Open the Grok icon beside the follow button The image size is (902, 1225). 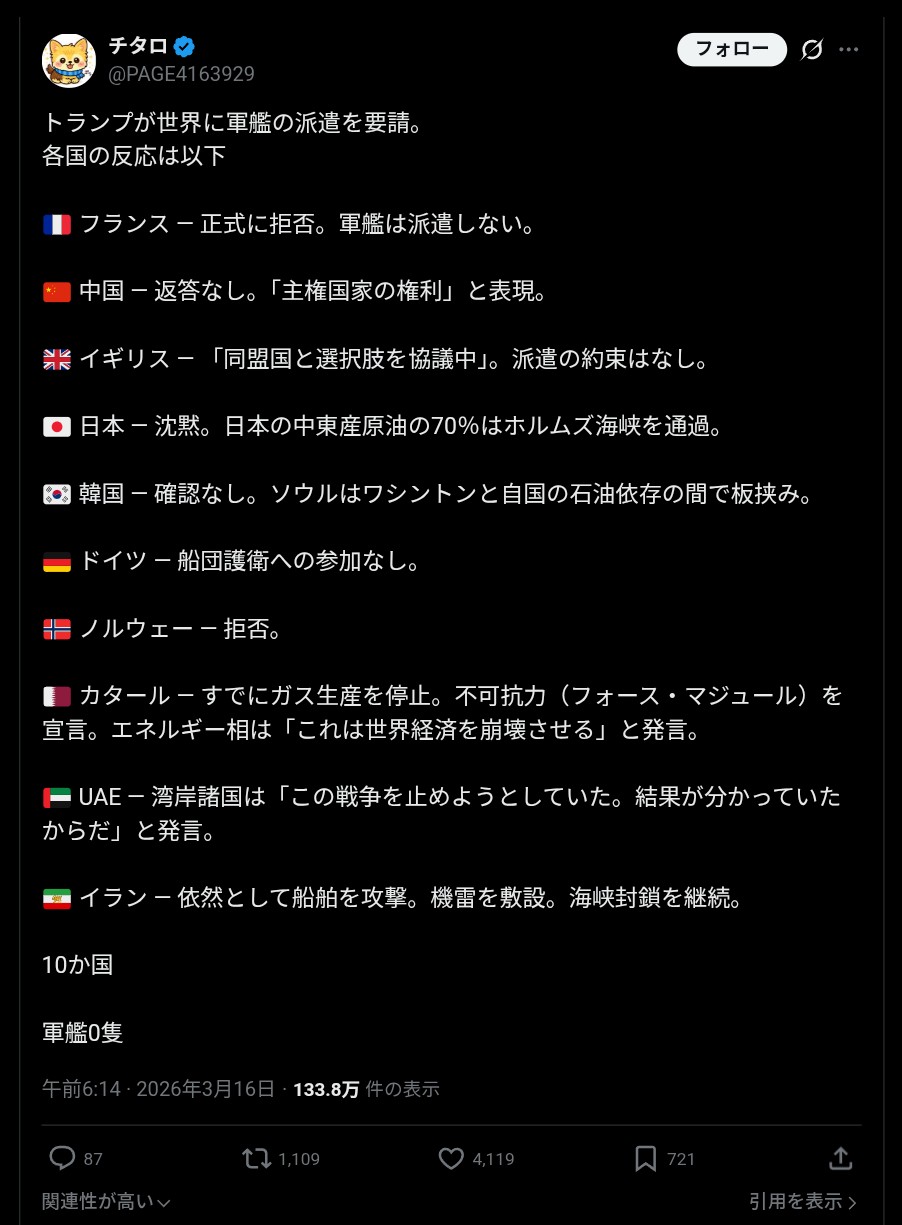pyautogui.click(x=812, y=50)
